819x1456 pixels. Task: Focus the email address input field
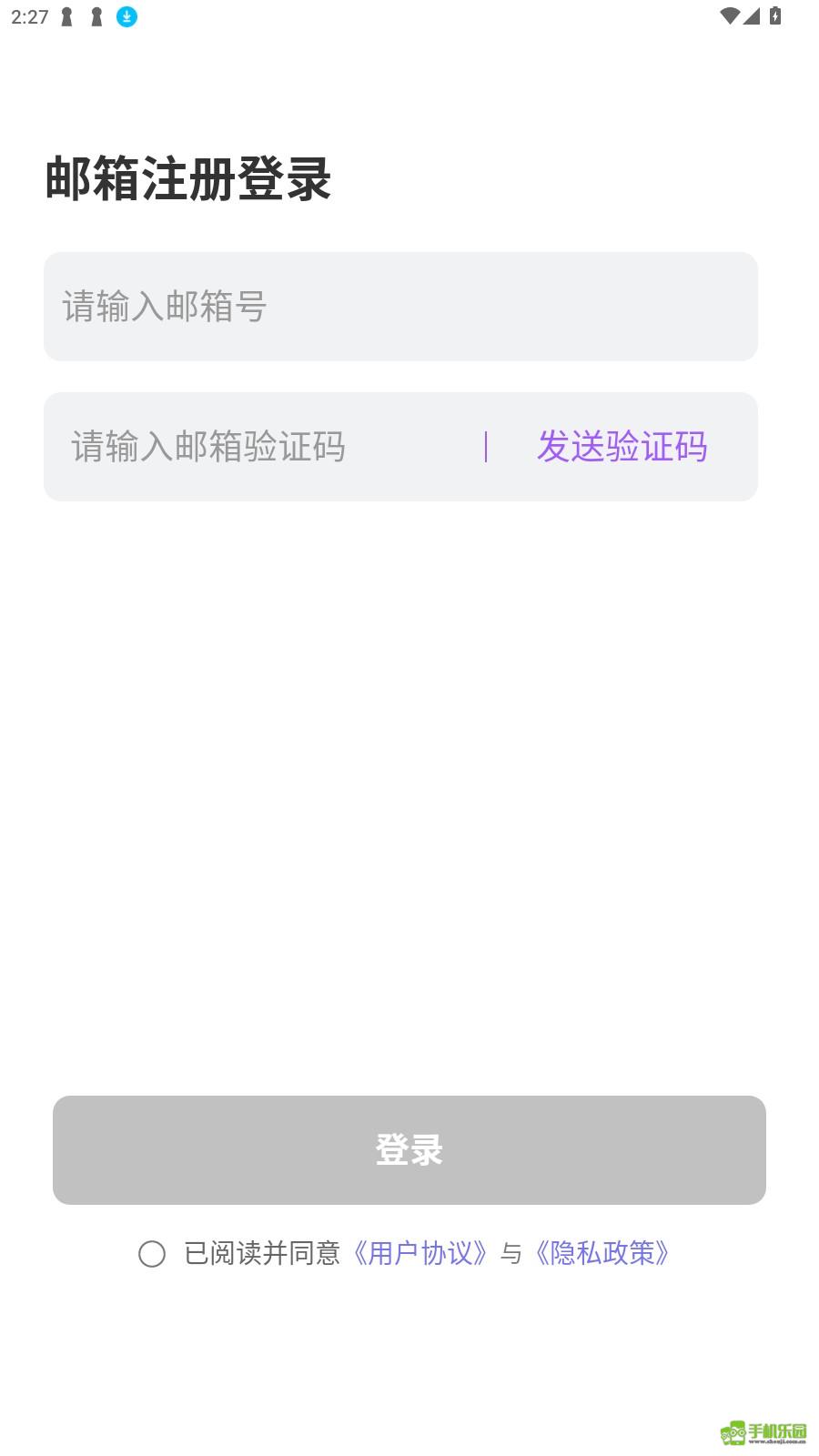click(400, 307)
